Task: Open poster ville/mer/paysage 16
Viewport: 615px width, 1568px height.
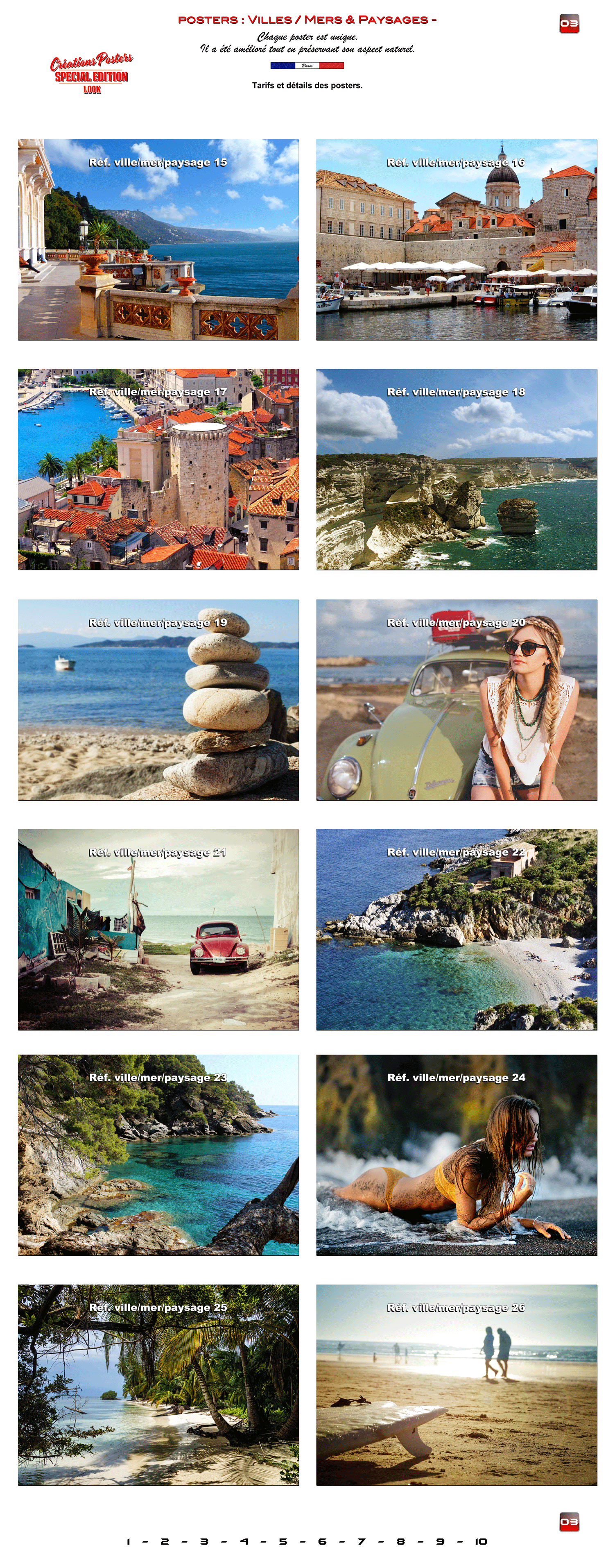Action: [456, 239]
